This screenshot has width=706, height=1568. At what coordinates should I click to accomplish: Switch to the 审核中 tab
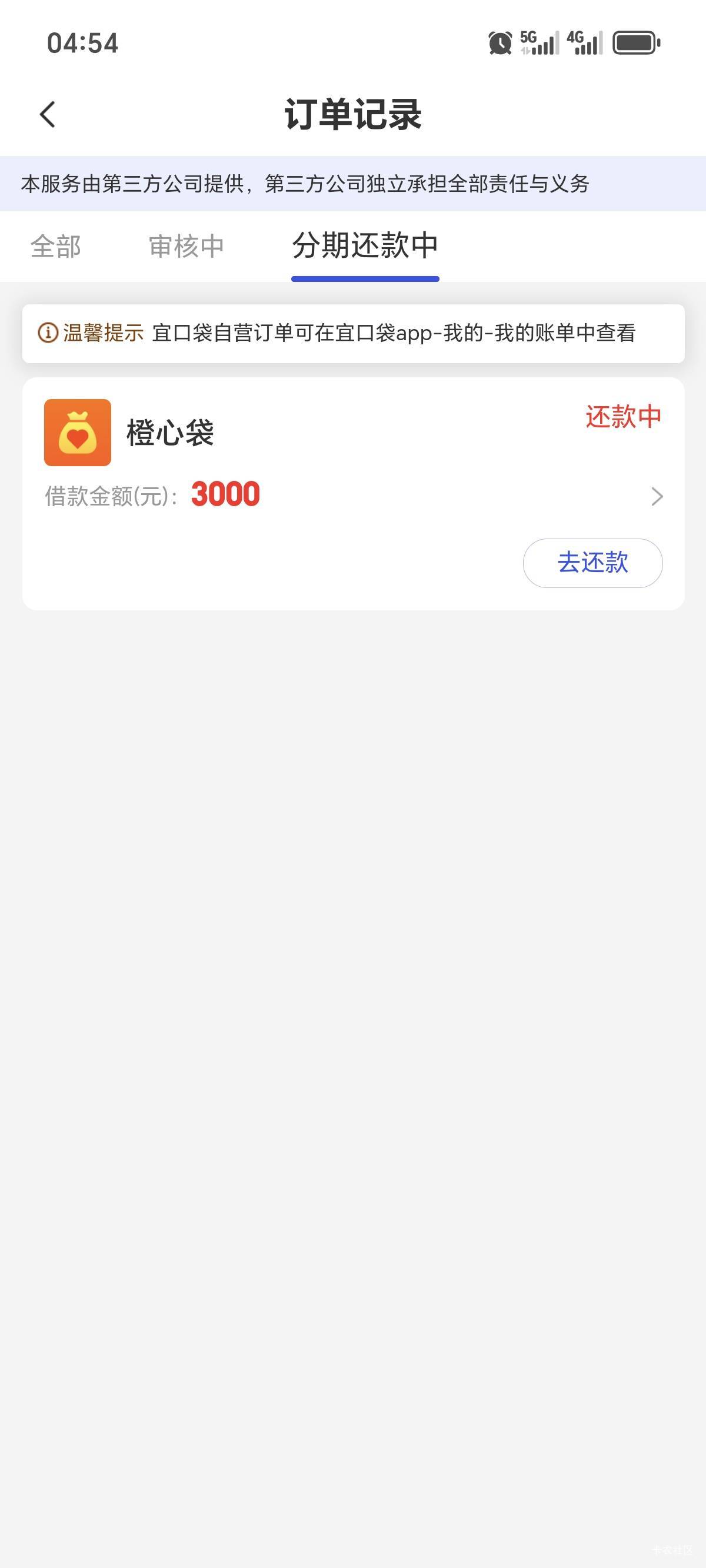pyautogui.click(x=187, y=247)
